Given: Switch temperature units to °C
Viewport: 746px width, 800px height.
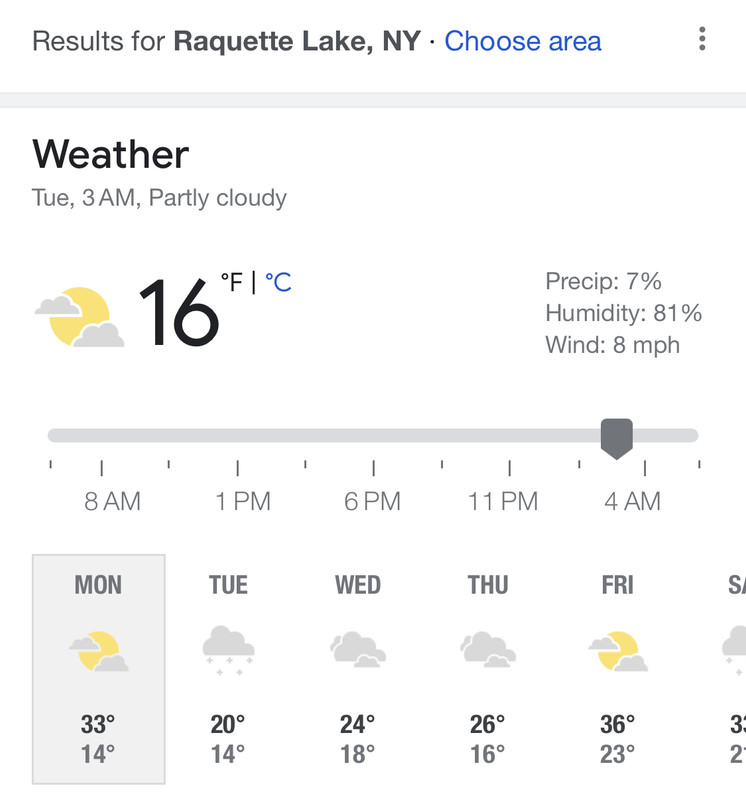Looking at the screenshot, I should [x=278, y=283].
